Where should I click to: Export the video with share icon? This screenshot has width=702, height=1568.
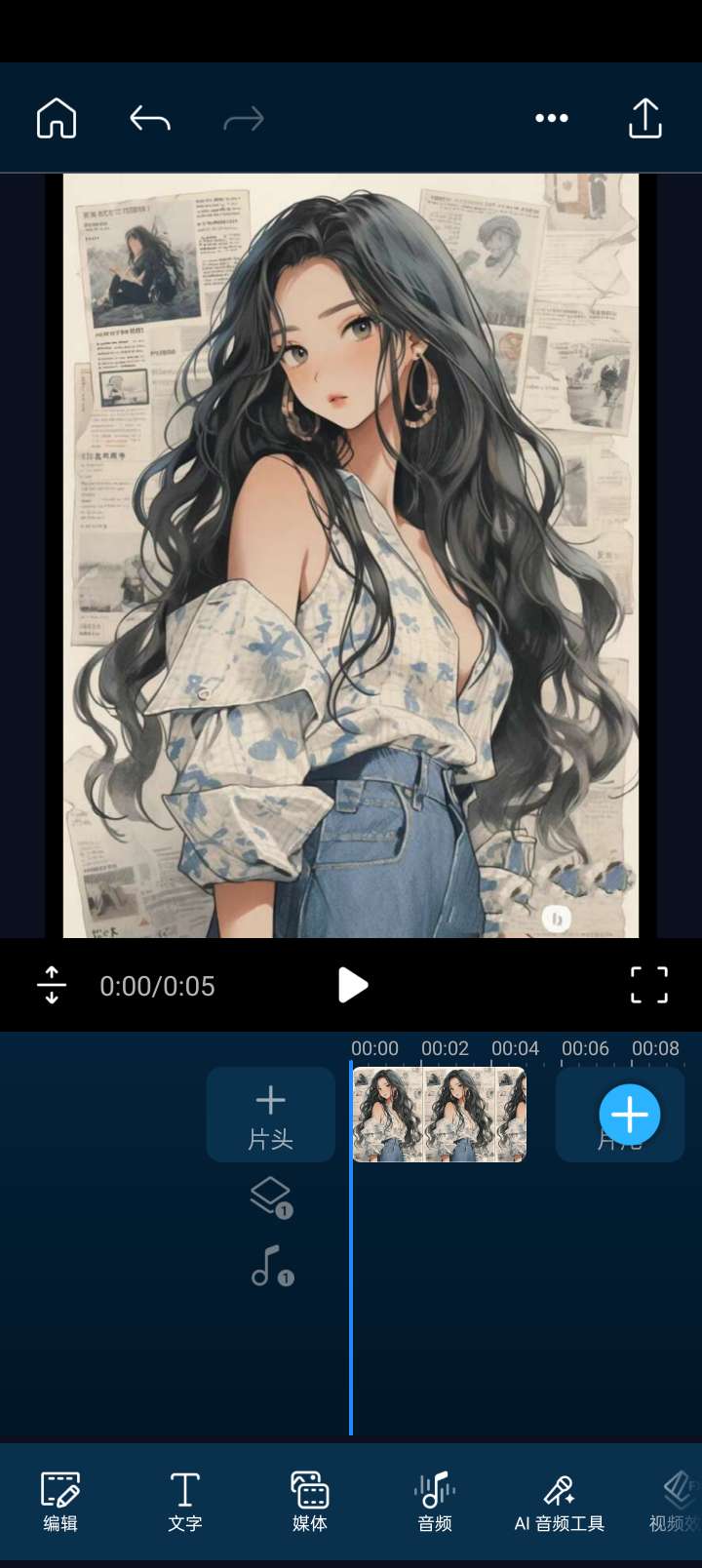point(644,119)
